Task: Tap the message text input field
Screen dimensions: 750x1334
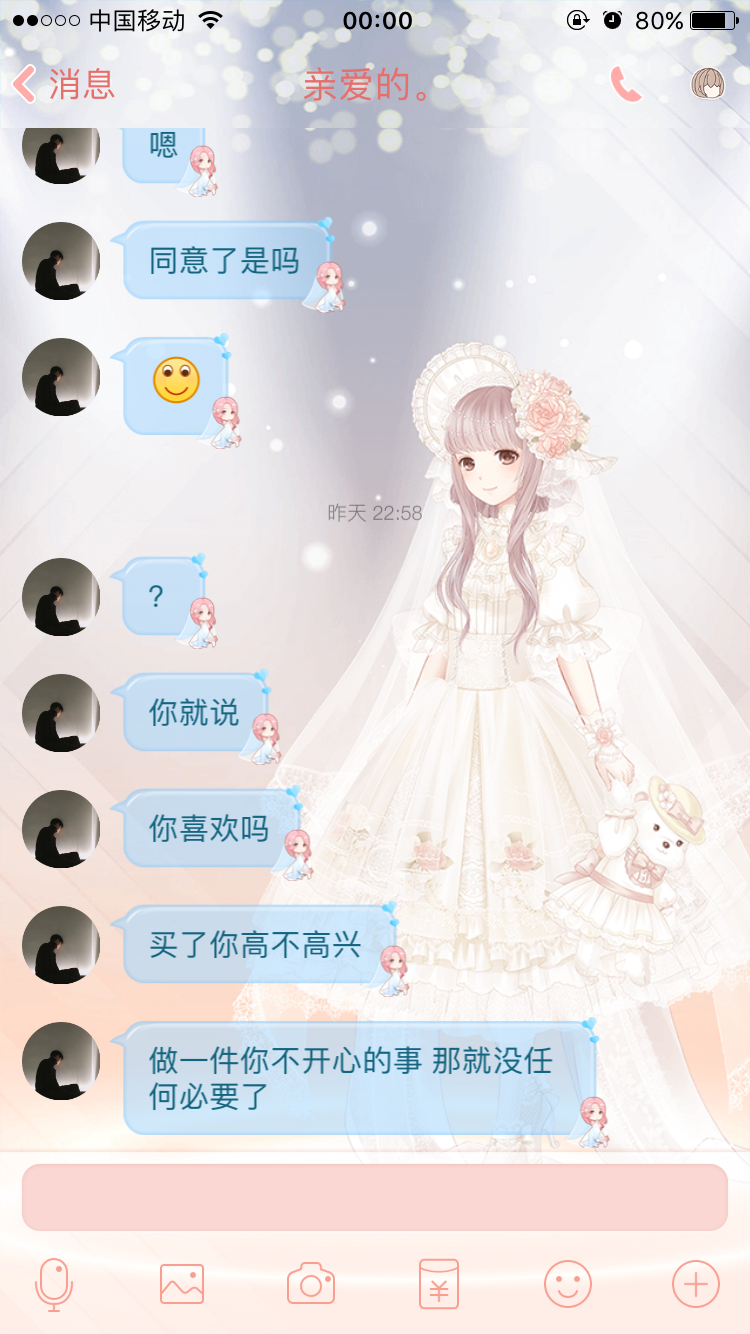Action: click(375, 1197)
